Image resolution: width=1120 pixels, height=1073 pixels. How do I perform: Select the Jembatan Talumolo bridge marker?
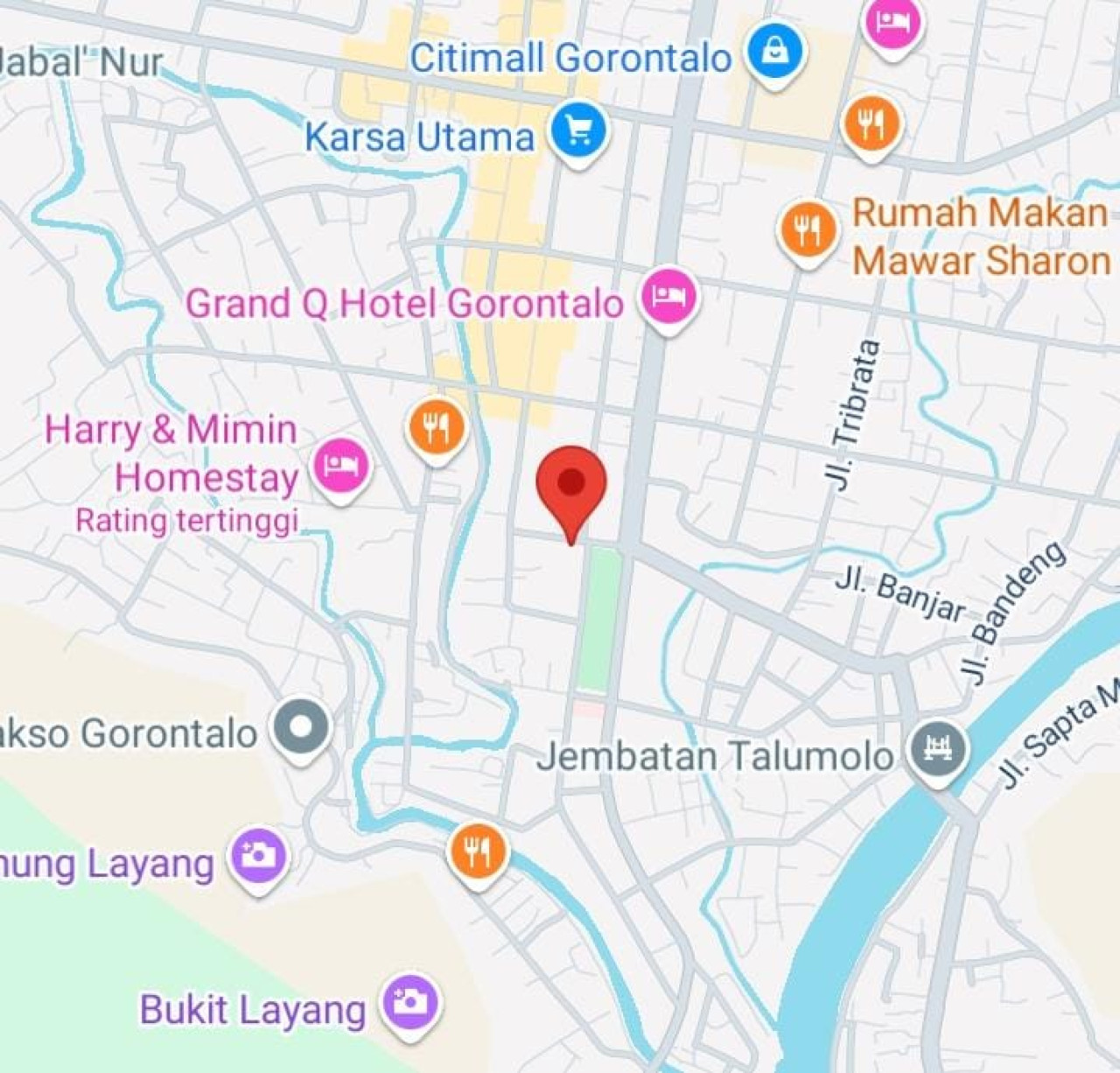click(938, 751)
